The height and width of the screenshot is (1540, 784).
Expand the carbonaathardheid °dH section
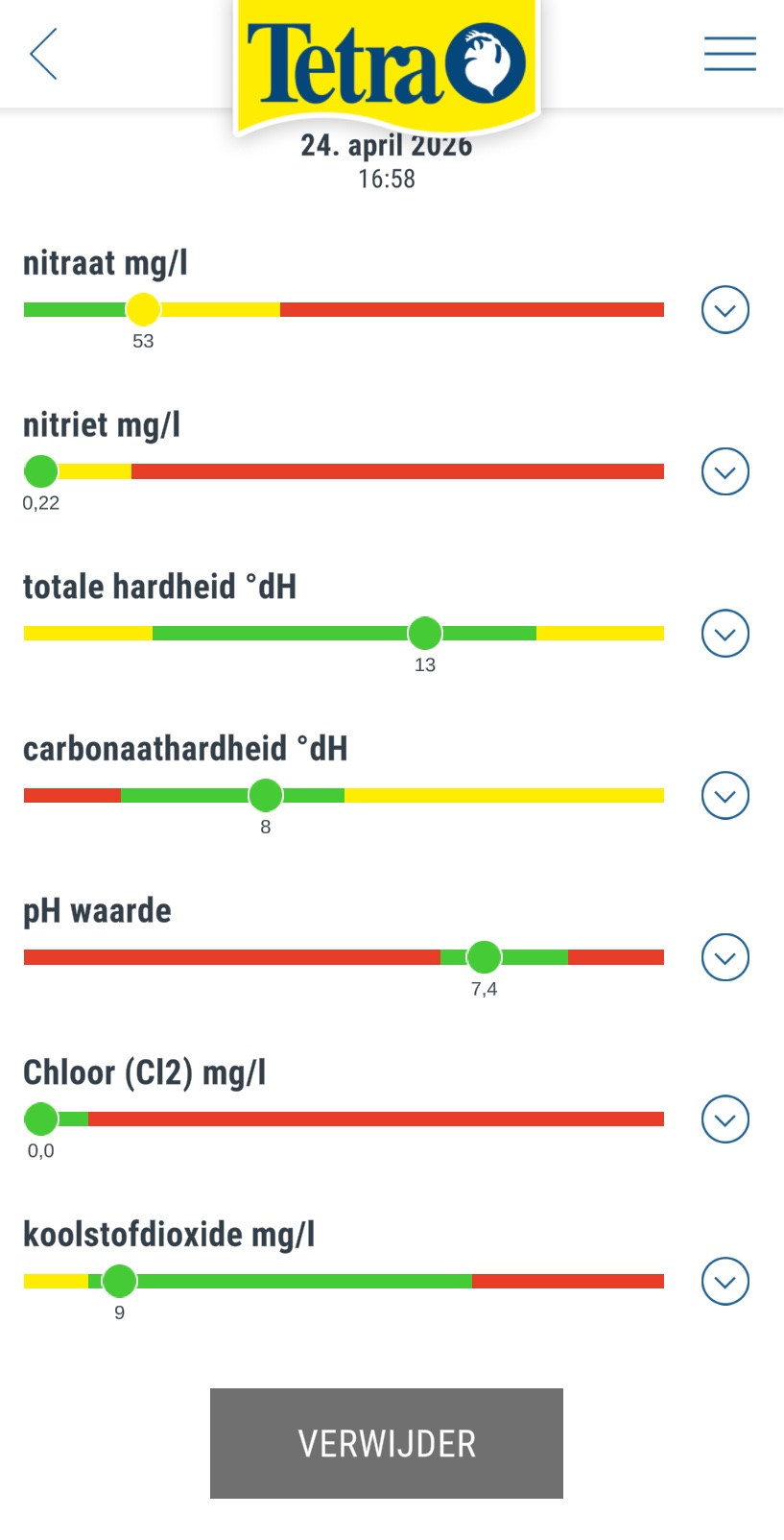point(725,796)
